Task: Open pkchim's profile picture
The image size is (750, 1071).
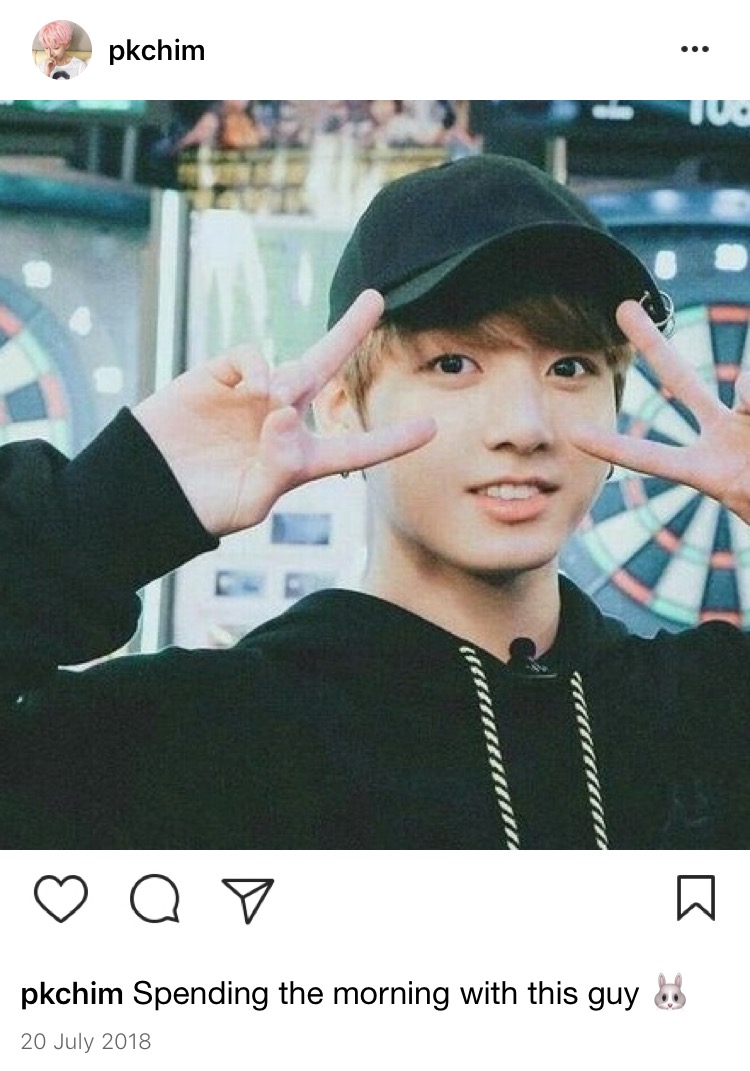Action: point(62,50)
